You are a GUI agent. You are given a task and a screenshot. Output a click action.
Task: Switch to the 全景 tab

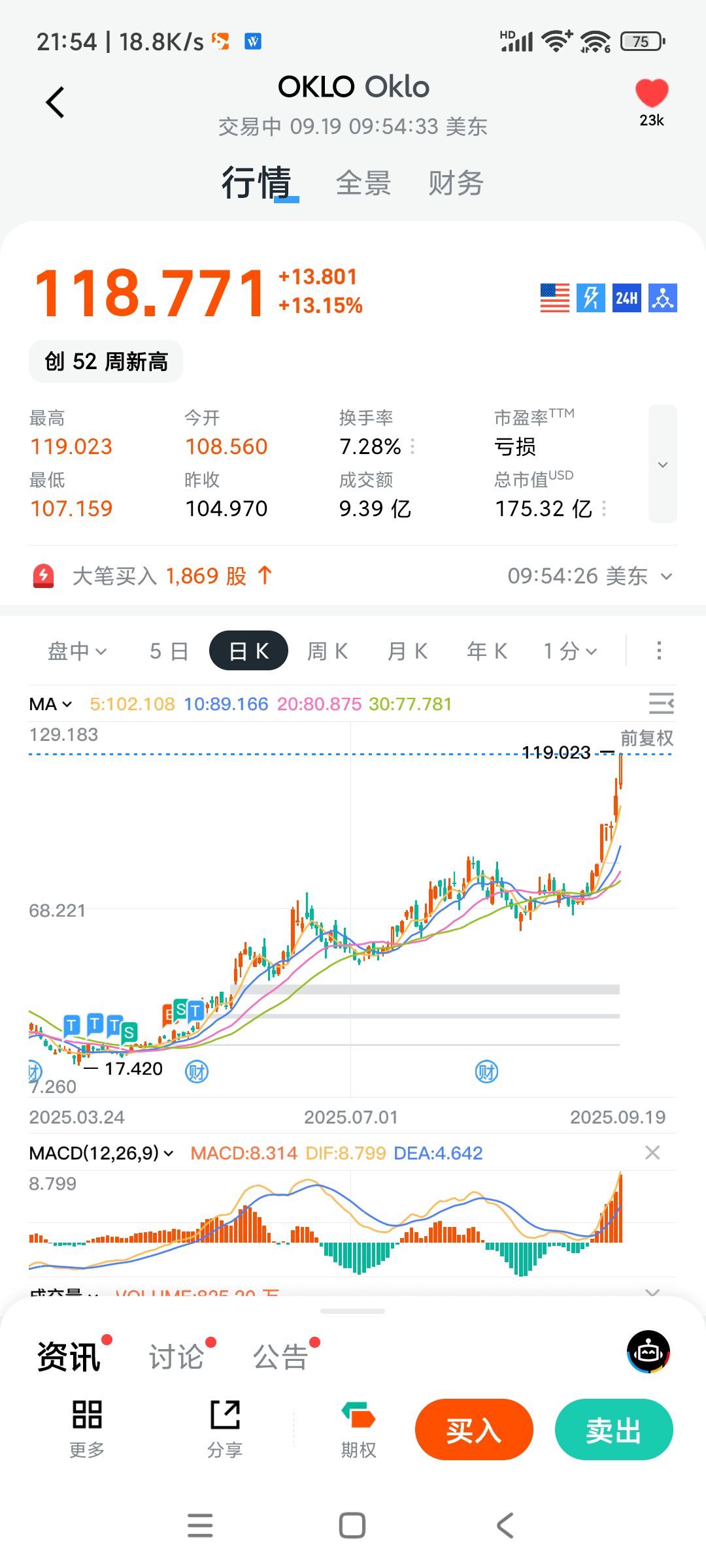click(363, 183)
